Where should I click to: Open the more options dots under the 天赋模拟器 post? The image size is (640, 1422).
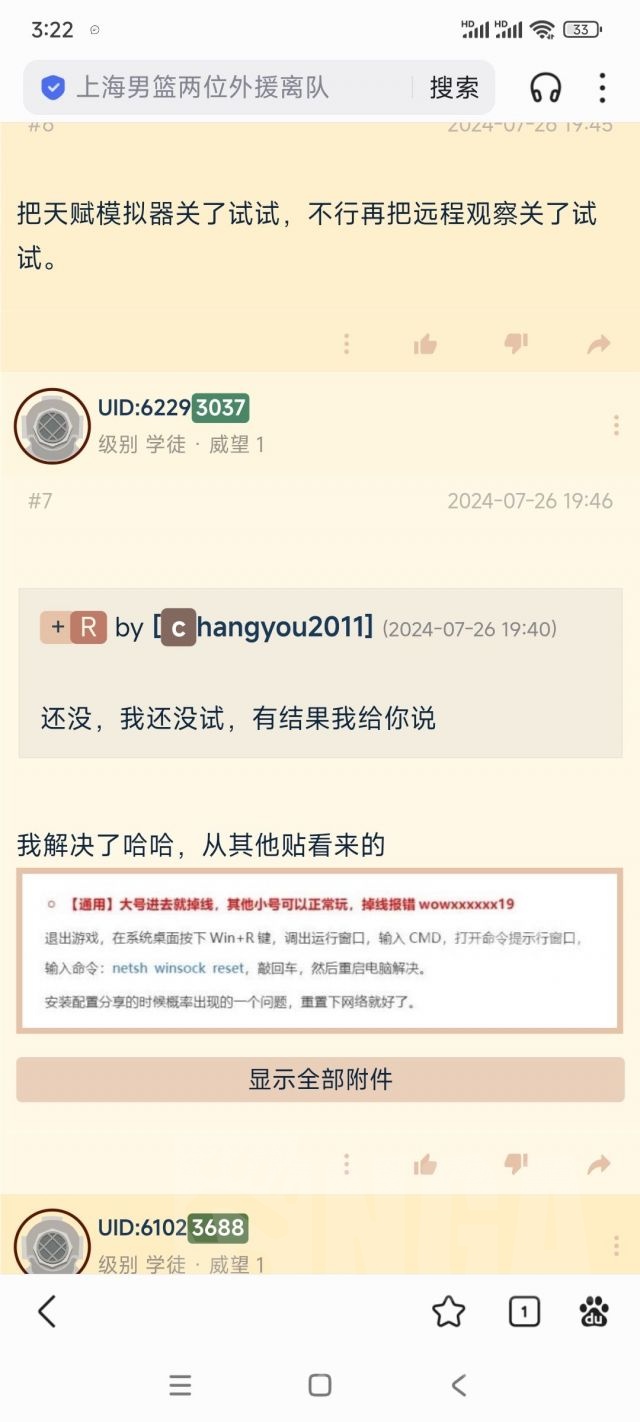click(x=346, y=345)
